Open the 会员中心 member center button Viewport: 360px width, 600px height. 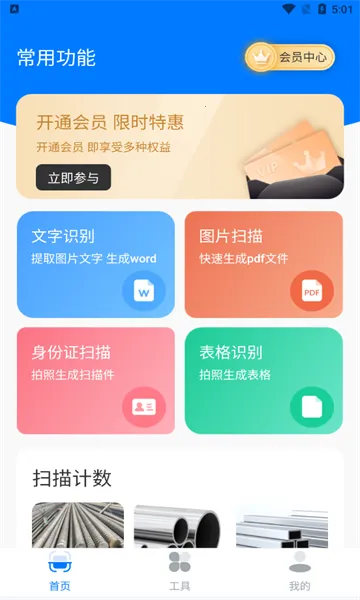click(x=290, y=57)
